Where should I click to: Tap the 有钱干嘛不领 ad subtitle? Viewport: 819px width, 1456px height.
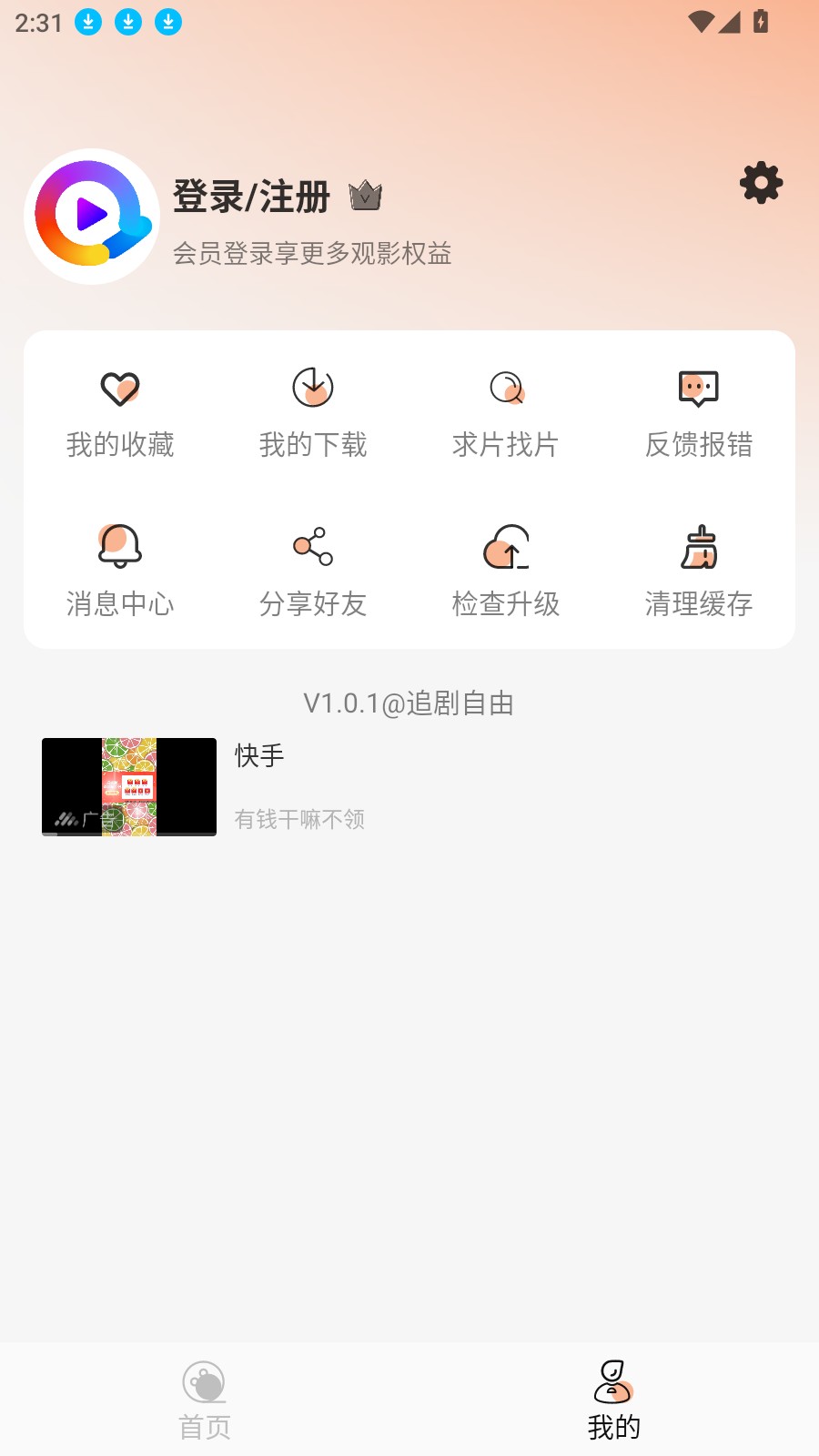300,819
